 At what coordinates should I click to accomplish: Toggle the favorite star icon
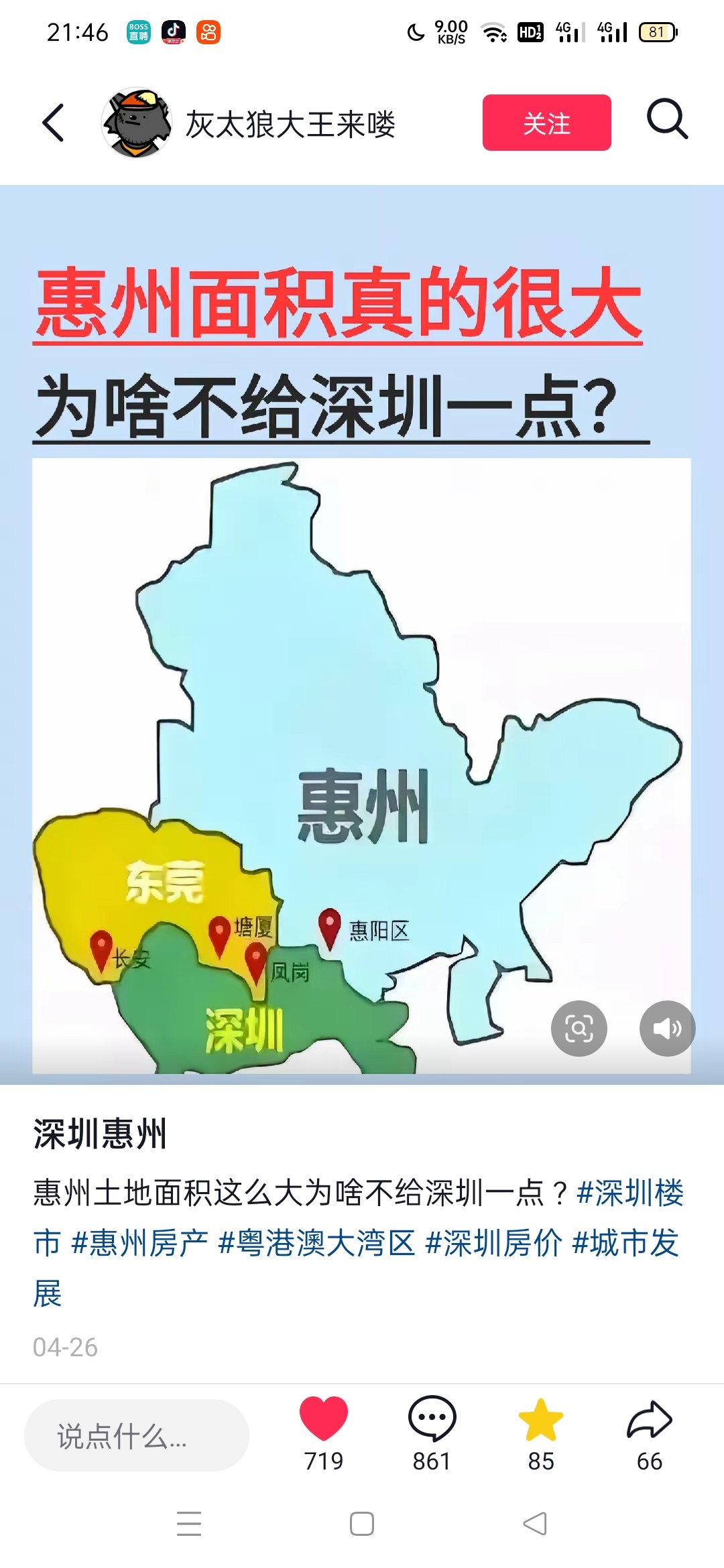(540, 1419)
